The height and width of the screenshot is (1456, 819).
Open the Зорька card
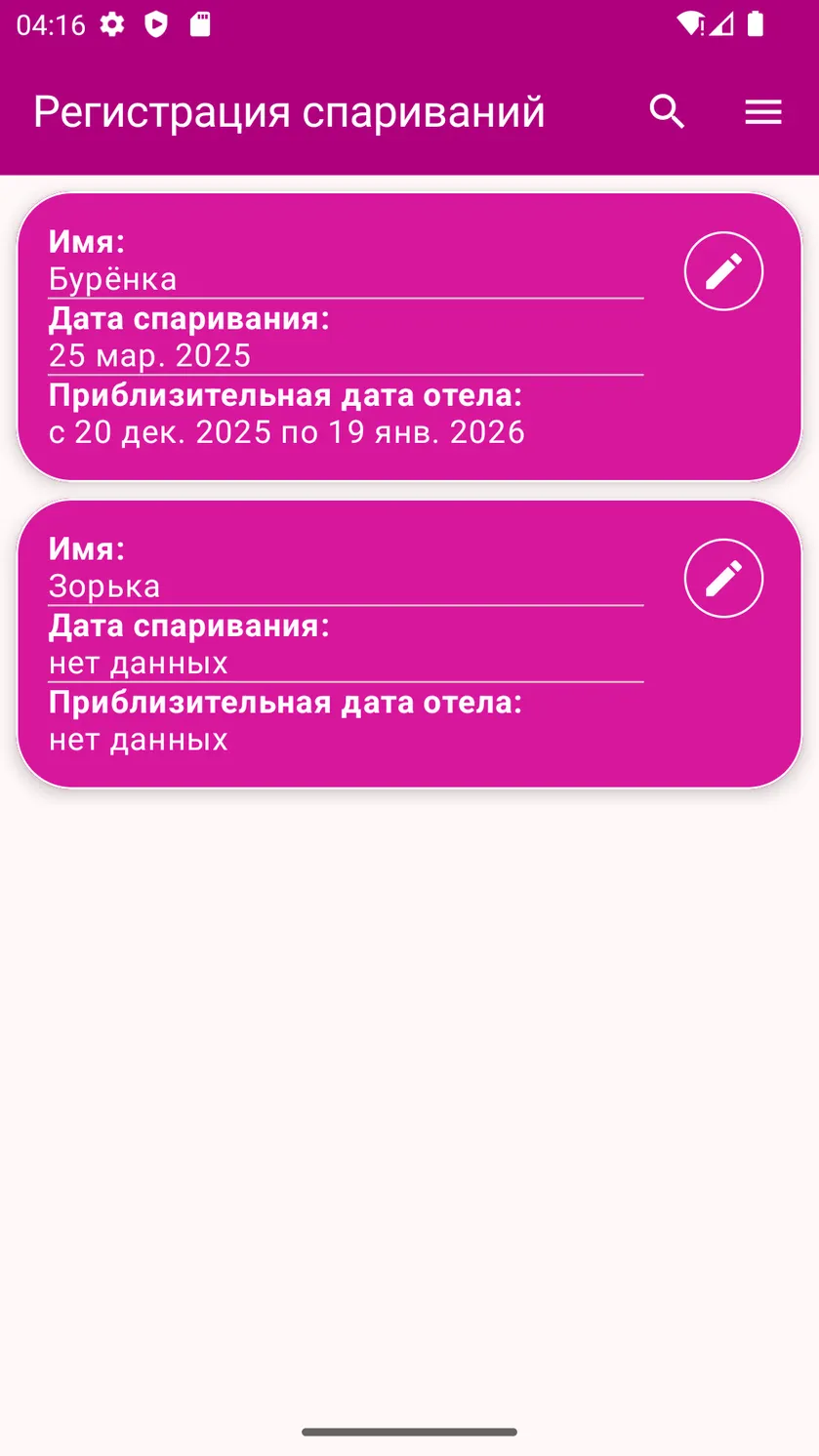[409, 644]
